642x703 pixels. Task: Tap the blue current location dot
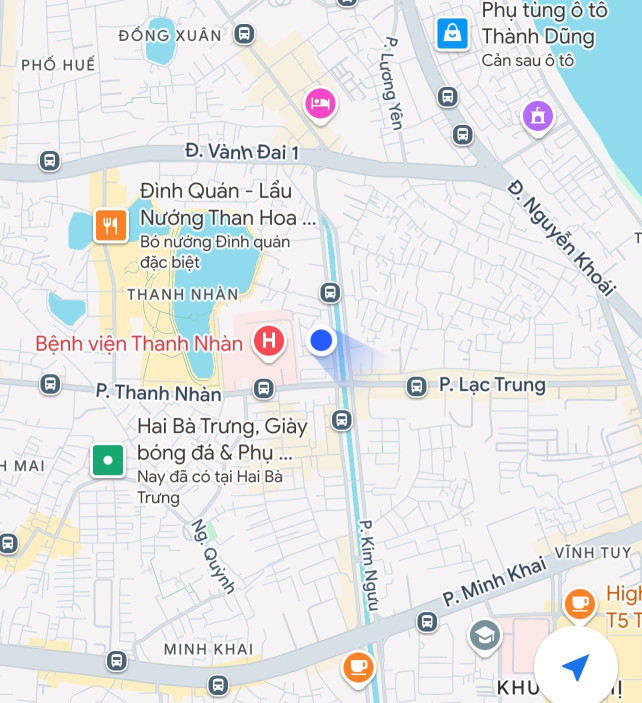click(321, 341)
